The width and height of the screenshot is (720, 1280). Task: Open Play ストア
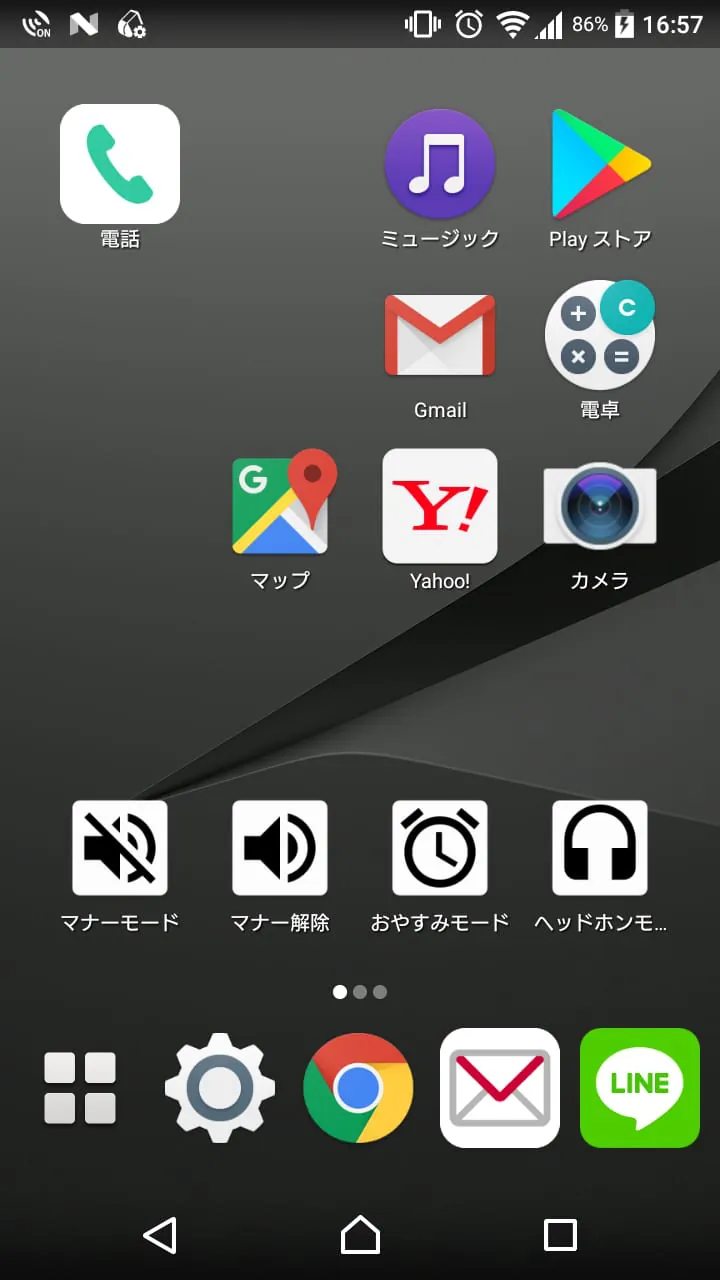(600, 164)
